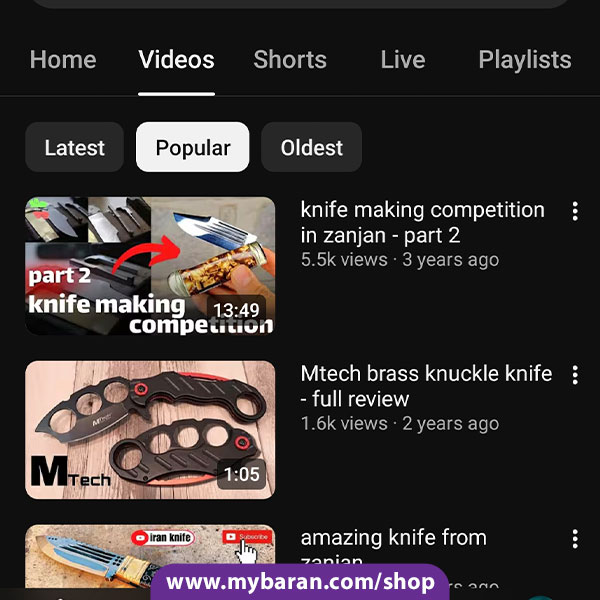Select the Latest filter chip

tap(74, 148)
